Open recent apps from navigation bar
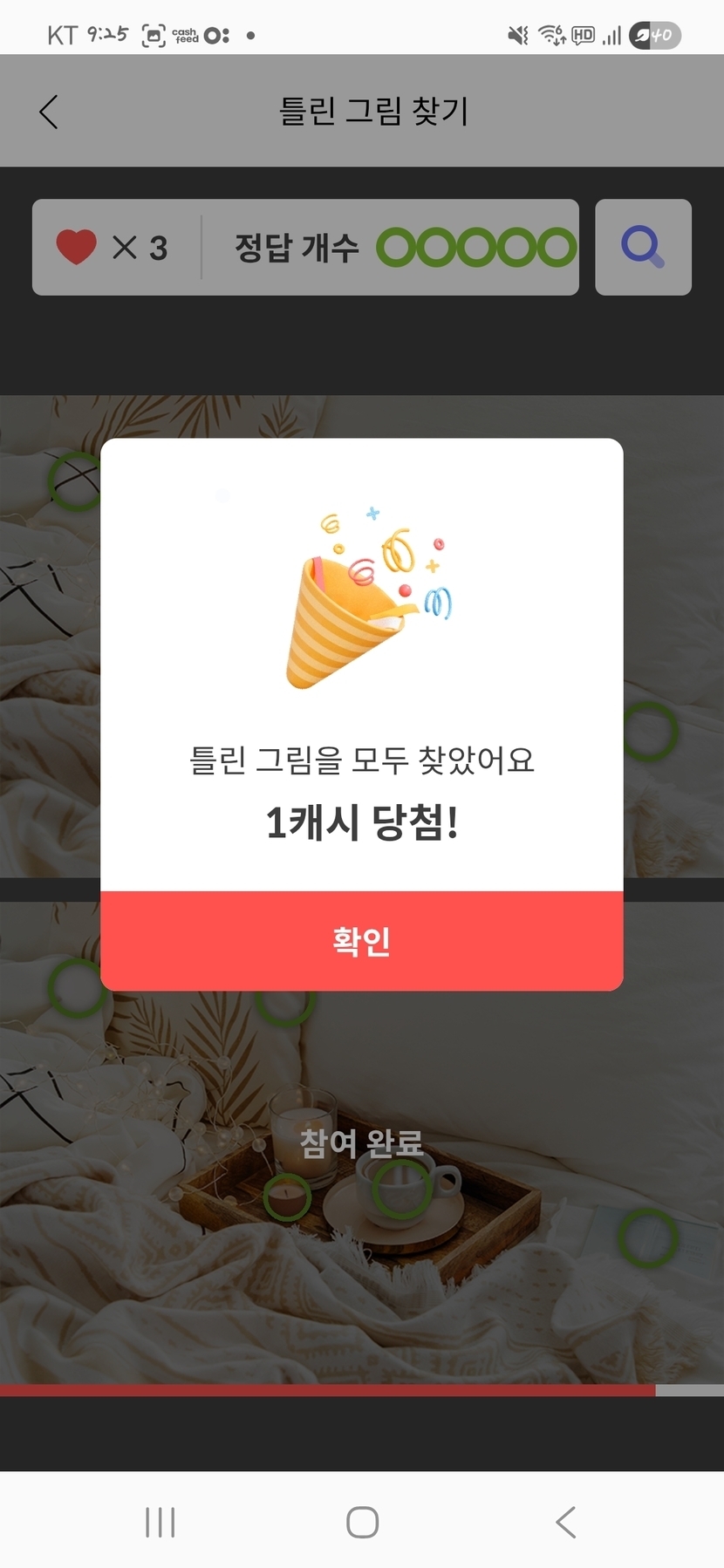724x1568 pixels. pyautogui.click(x=161, y=1522)
